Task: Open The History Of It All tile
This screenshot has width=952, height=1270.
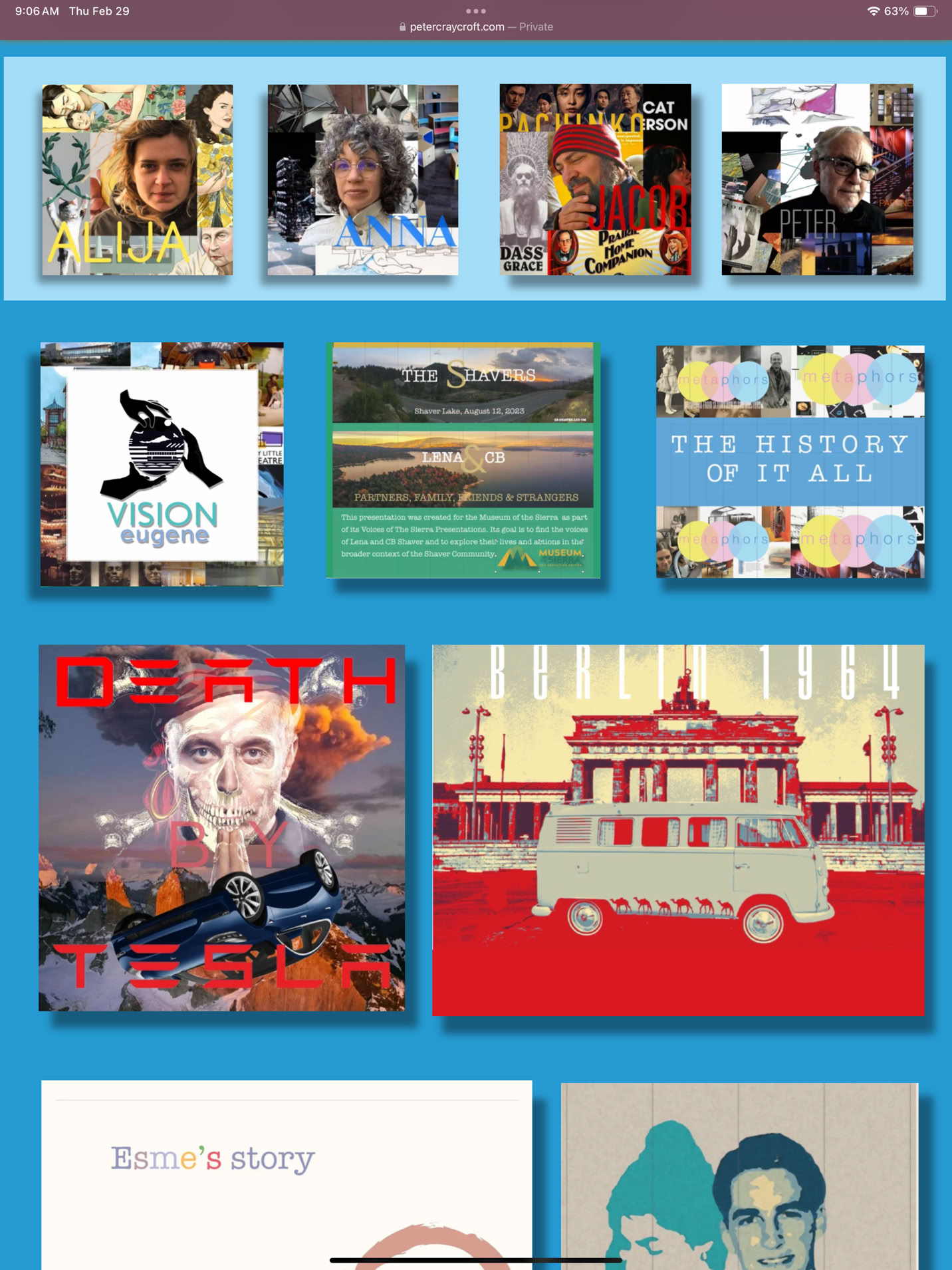Action: (x=790, y=461)
